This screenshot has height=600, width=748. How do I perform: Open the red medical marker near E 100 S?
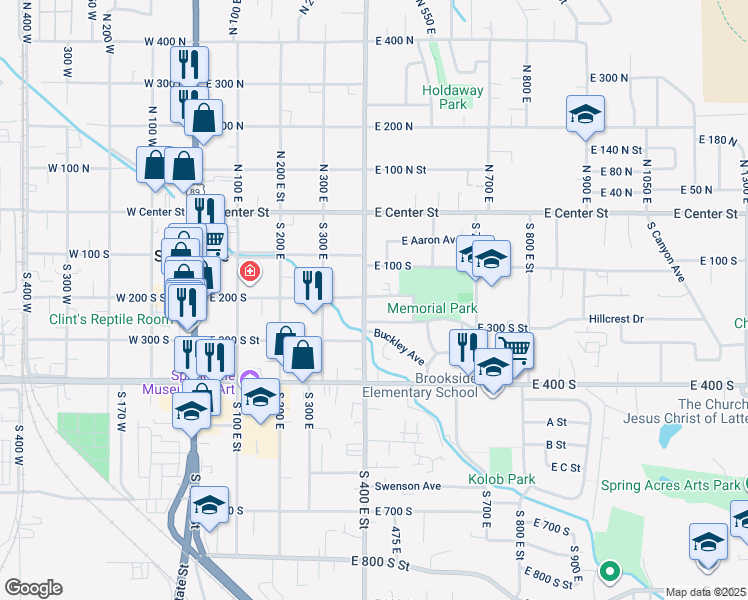tap(249, 272)
